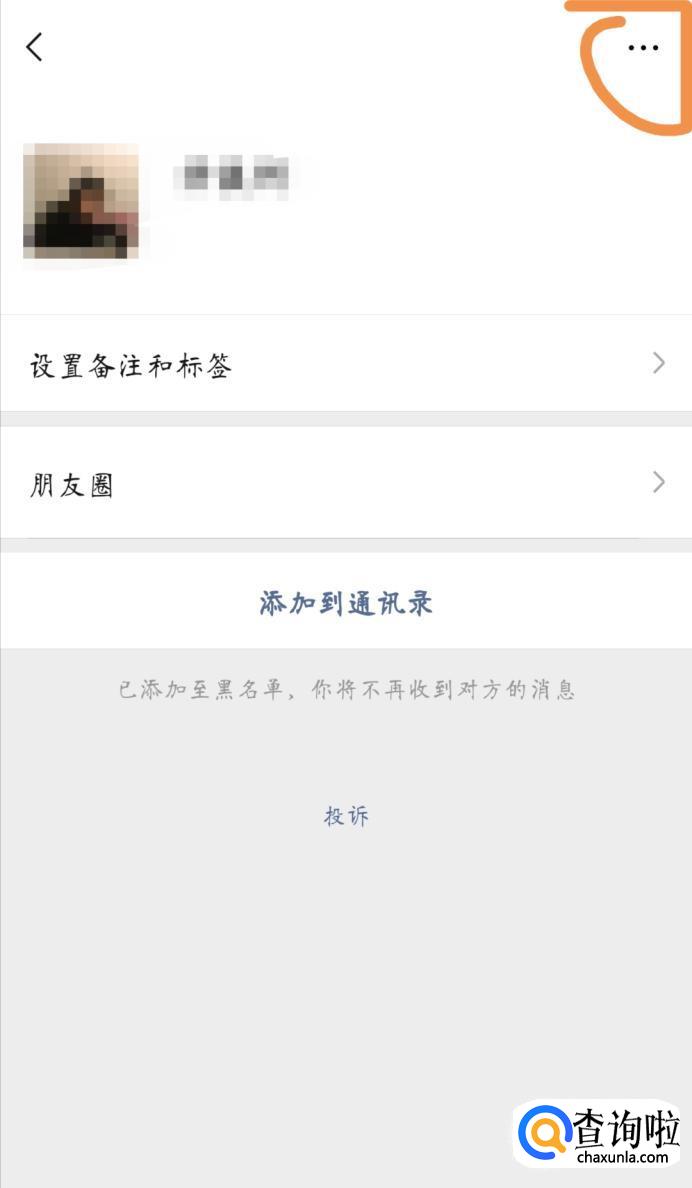Go back using the top-left arrow
This screenshot has height=1188, width=692.
click(x=35, y=47)
